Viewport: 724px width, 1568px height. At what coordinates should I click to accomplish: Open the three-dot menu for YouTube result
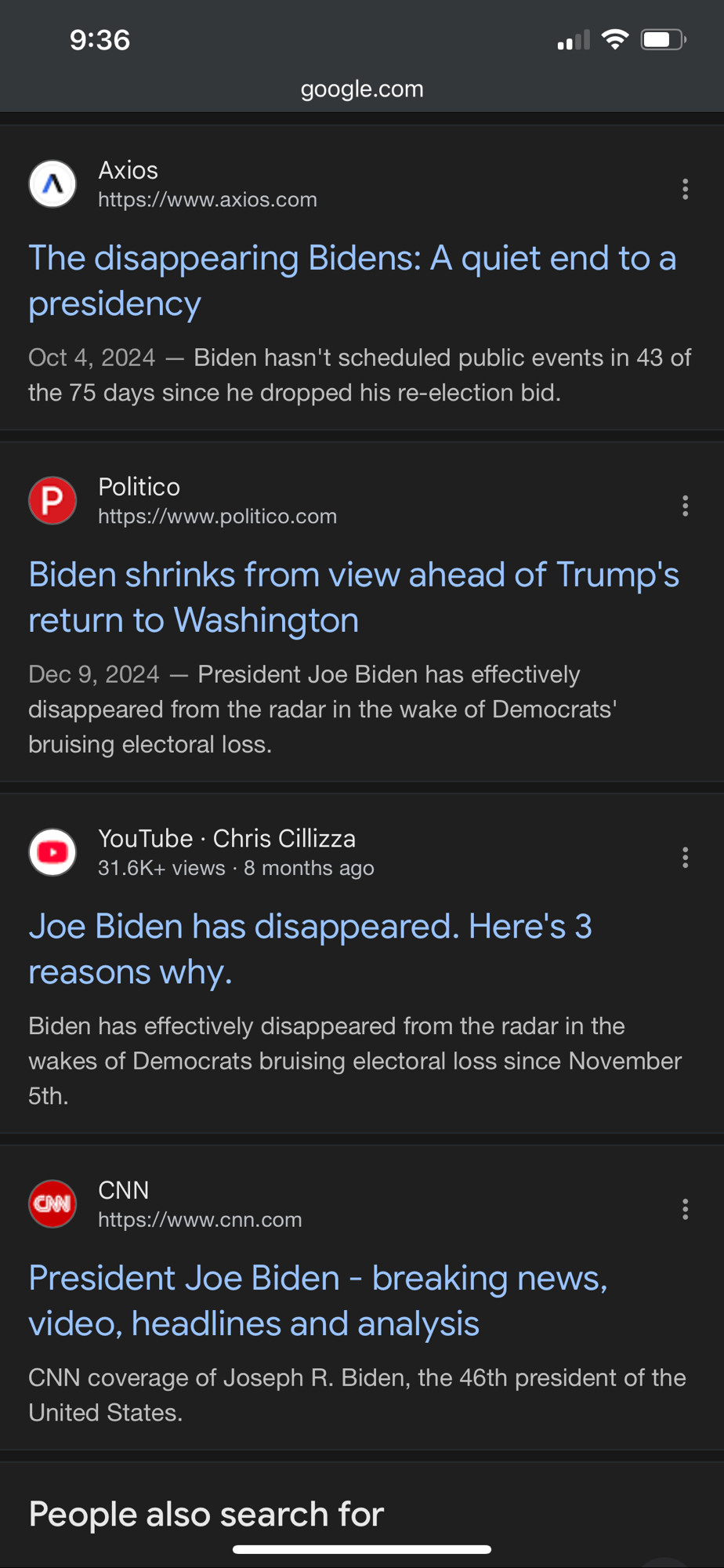click(x=685, y=857)
